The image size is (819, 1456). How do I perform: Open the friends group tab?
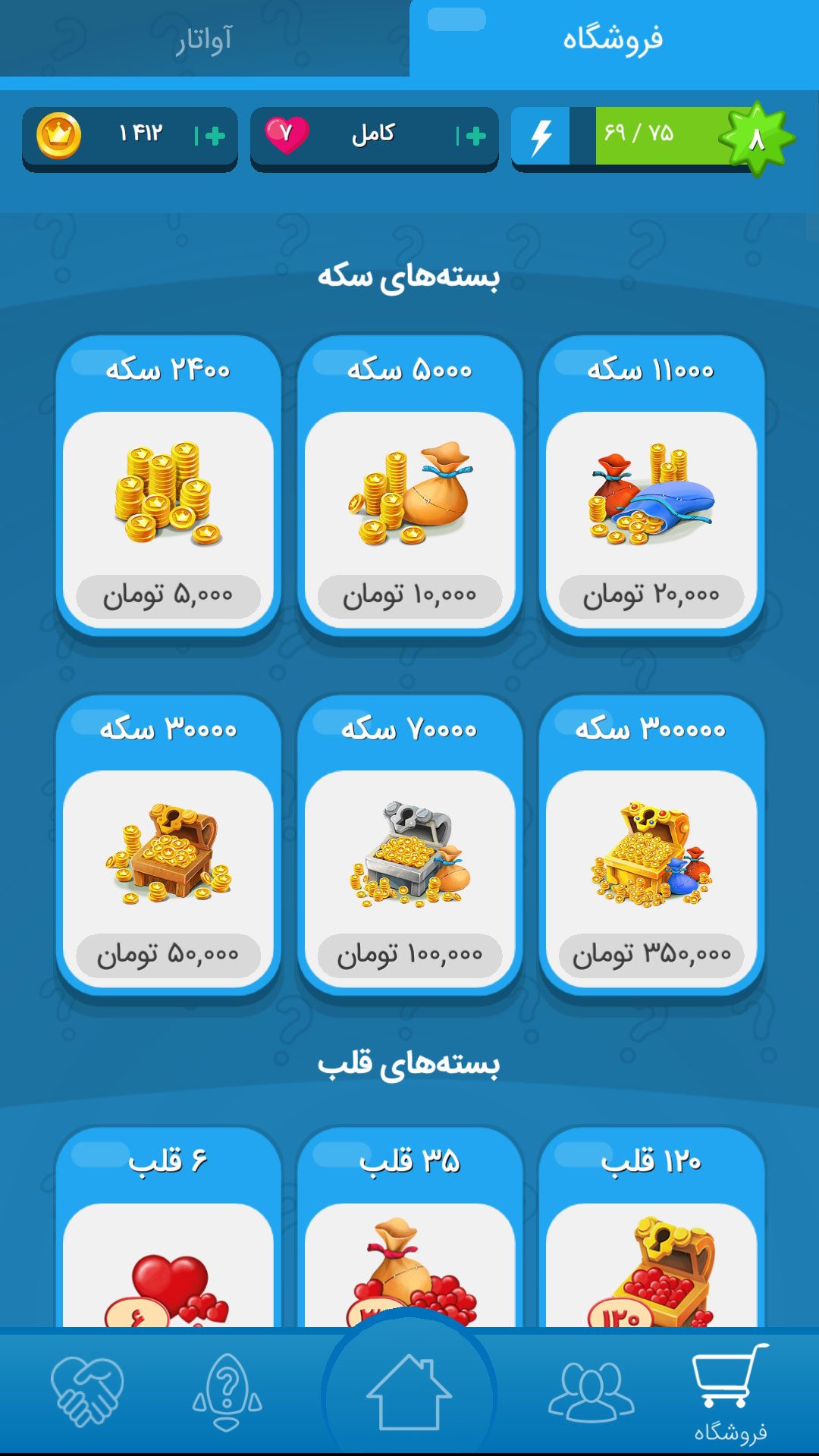click(591, 1394)
